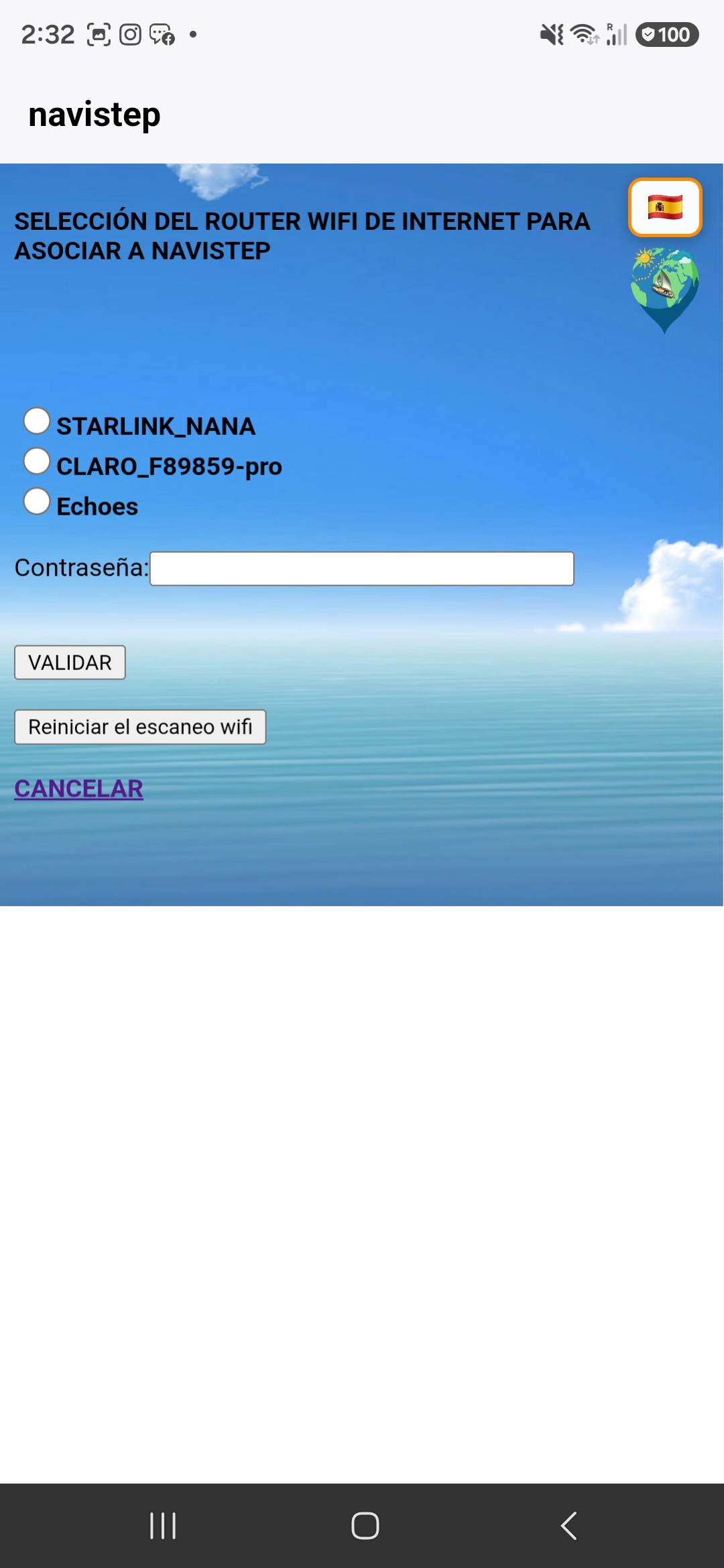
Task: Choose the CLARO_F89859-pro network
Action: tap(37, 462)
